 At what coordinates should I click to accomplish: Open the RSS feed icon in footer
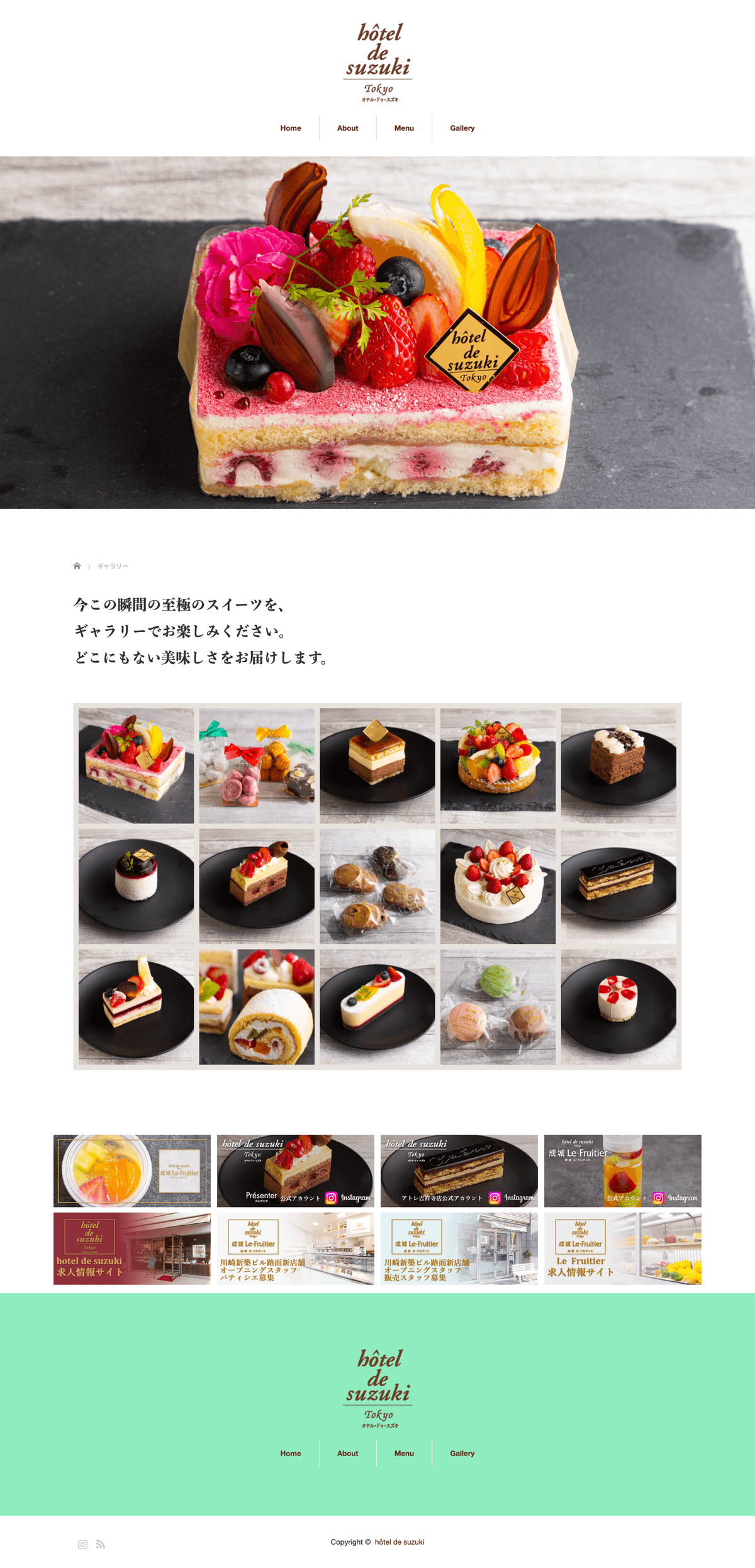coord(100,1544)
